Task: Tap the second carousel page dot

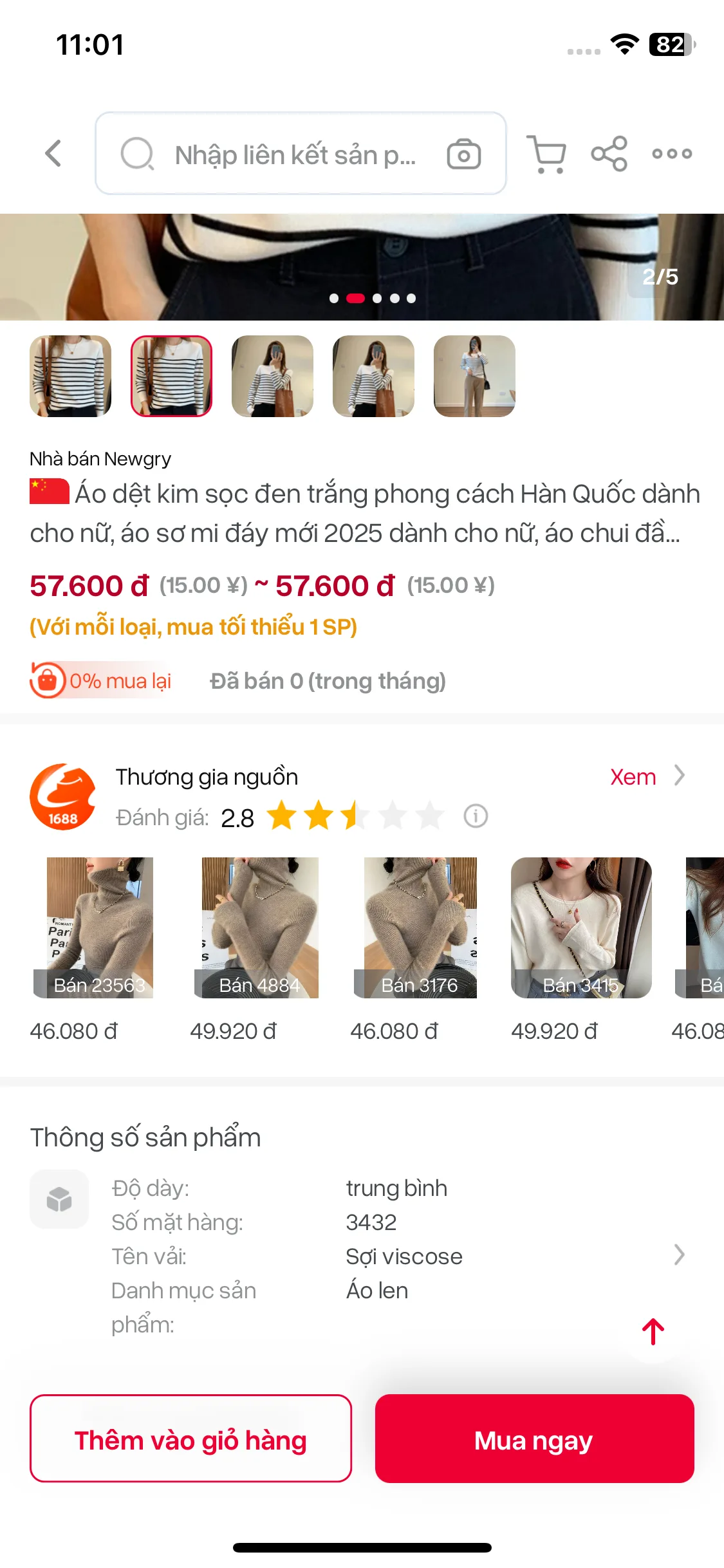Action: pos(355,298)
